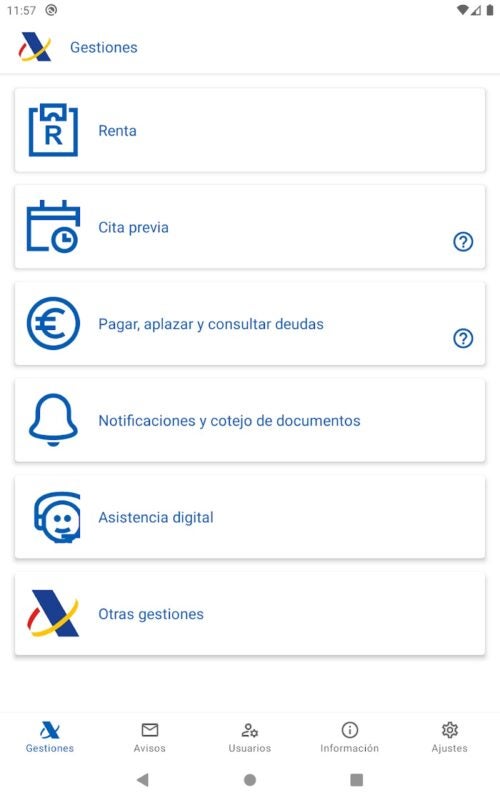Image resolution: width=500 pixels, height=800 pixels.
Task: Select the Gestiones tab
Action: [50, 737]
